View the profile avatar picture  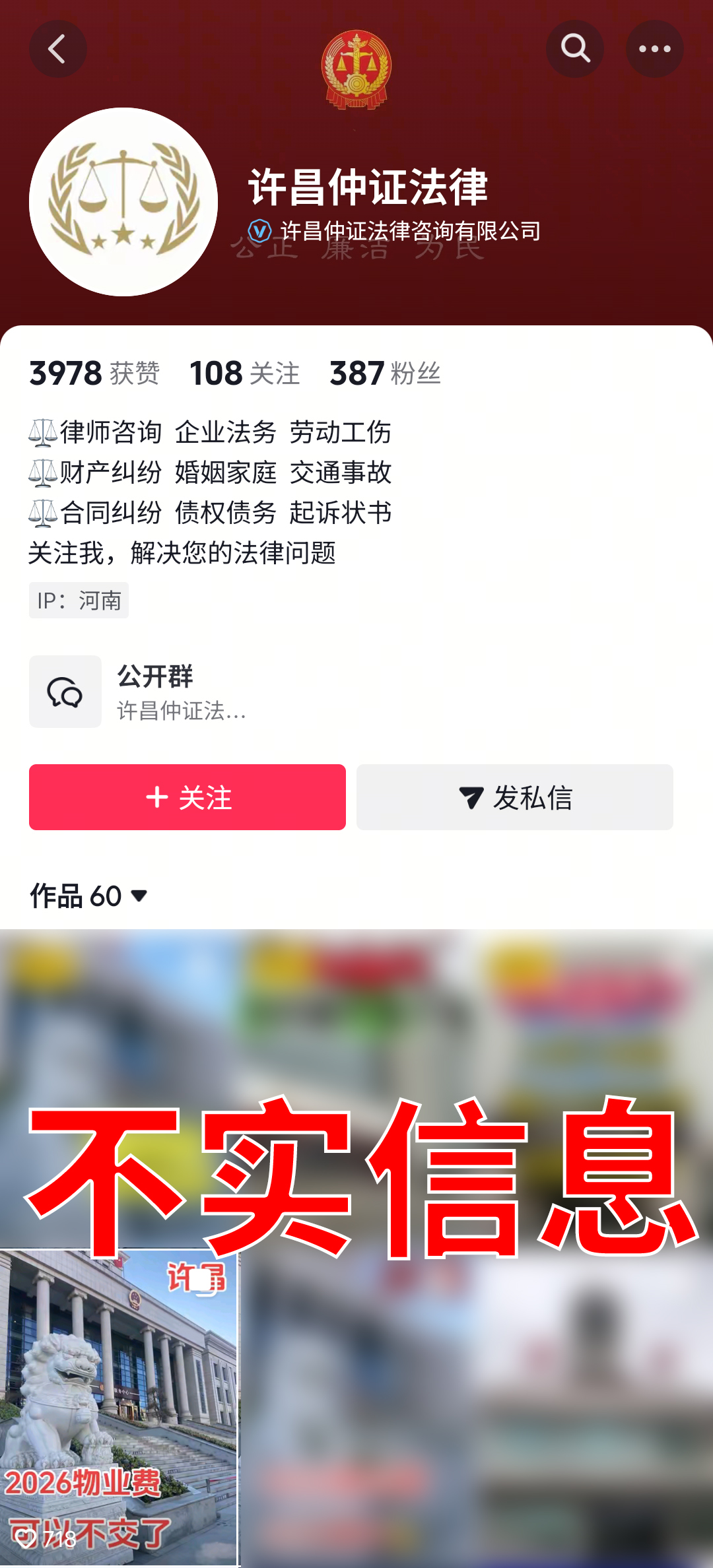(x=123, y=202)
